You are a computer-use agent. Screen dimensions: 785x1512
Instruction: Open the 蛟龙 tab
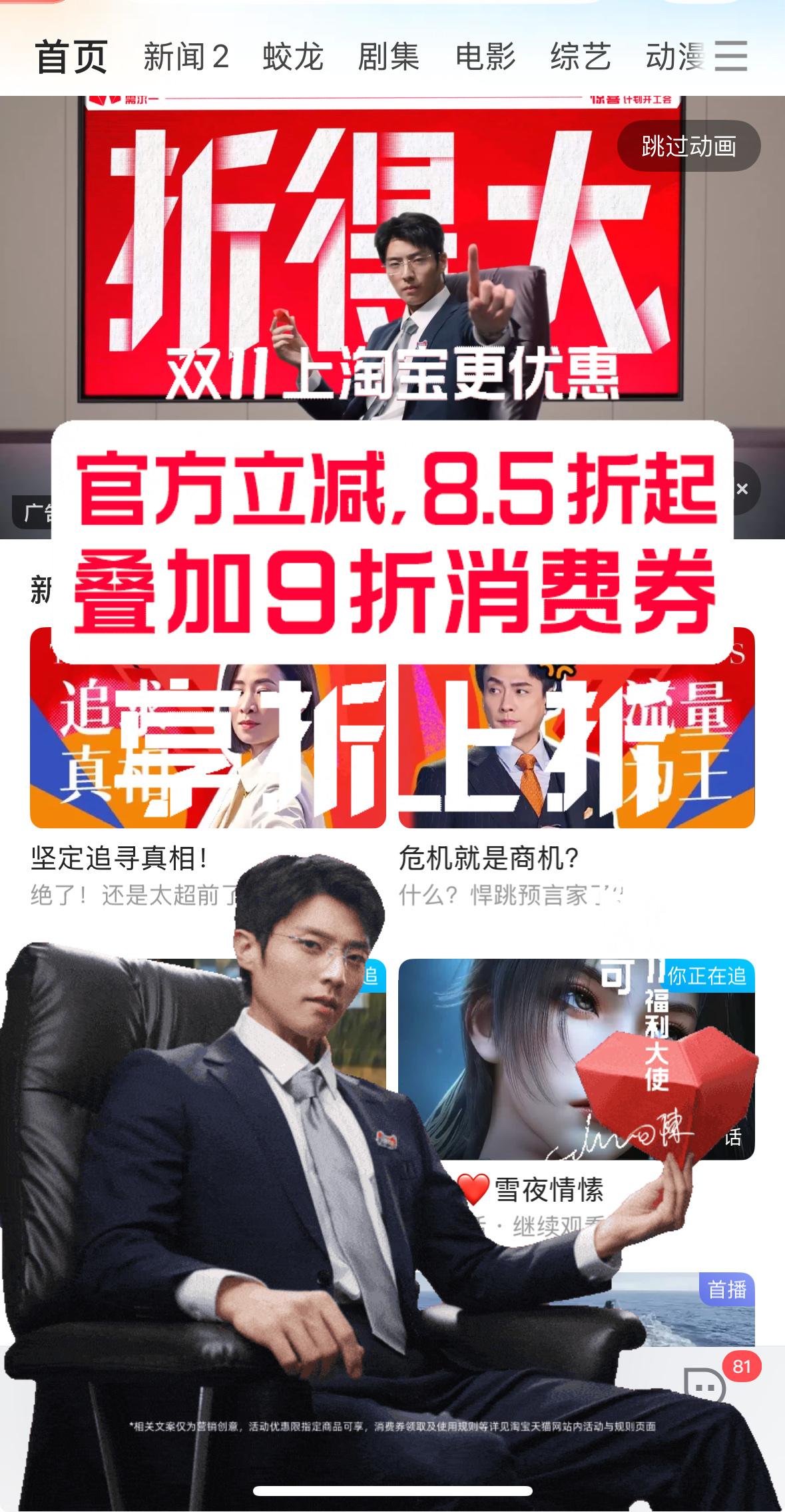[292, 57]
